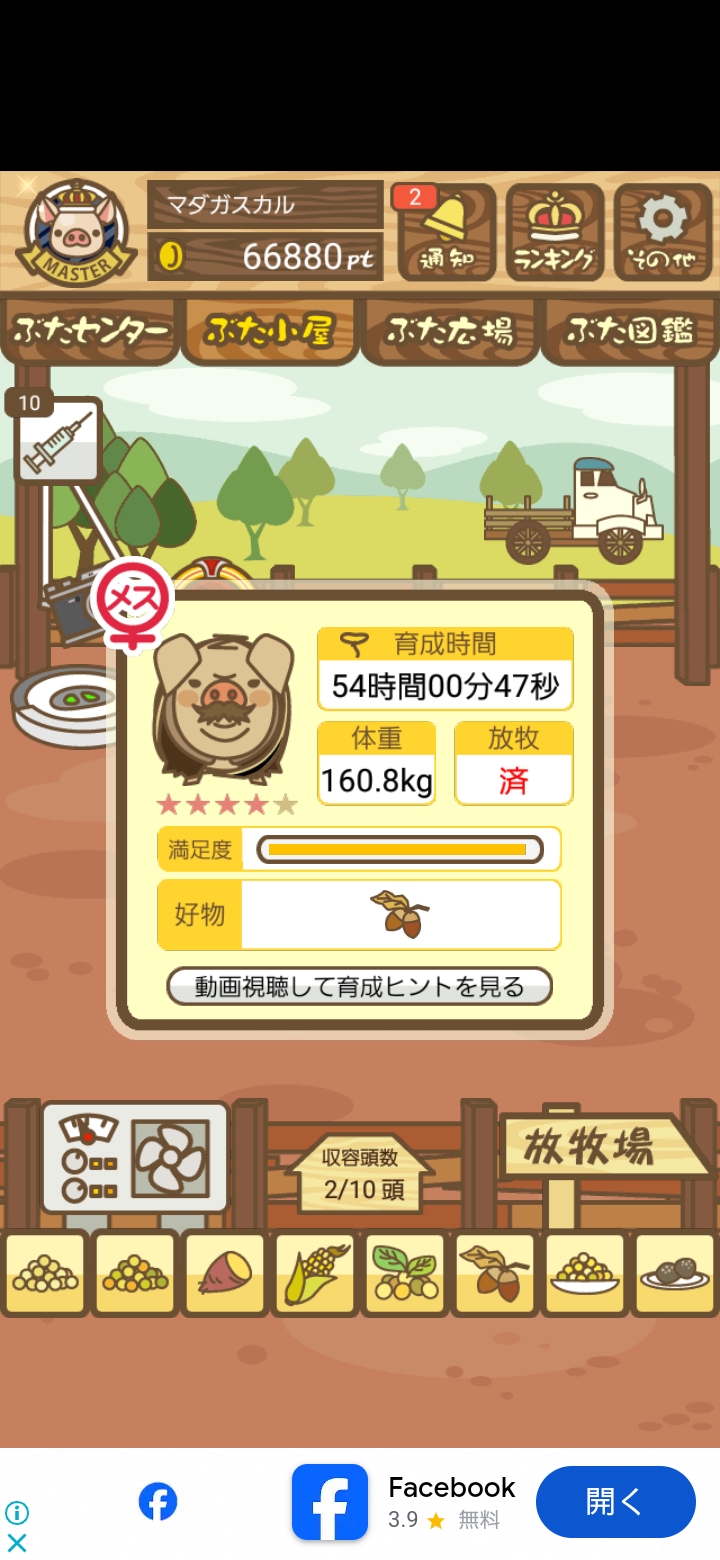720x1560 pixels.
Task: Switch to the ぶた図鑑 tab
Action: (x=630, y=331)
